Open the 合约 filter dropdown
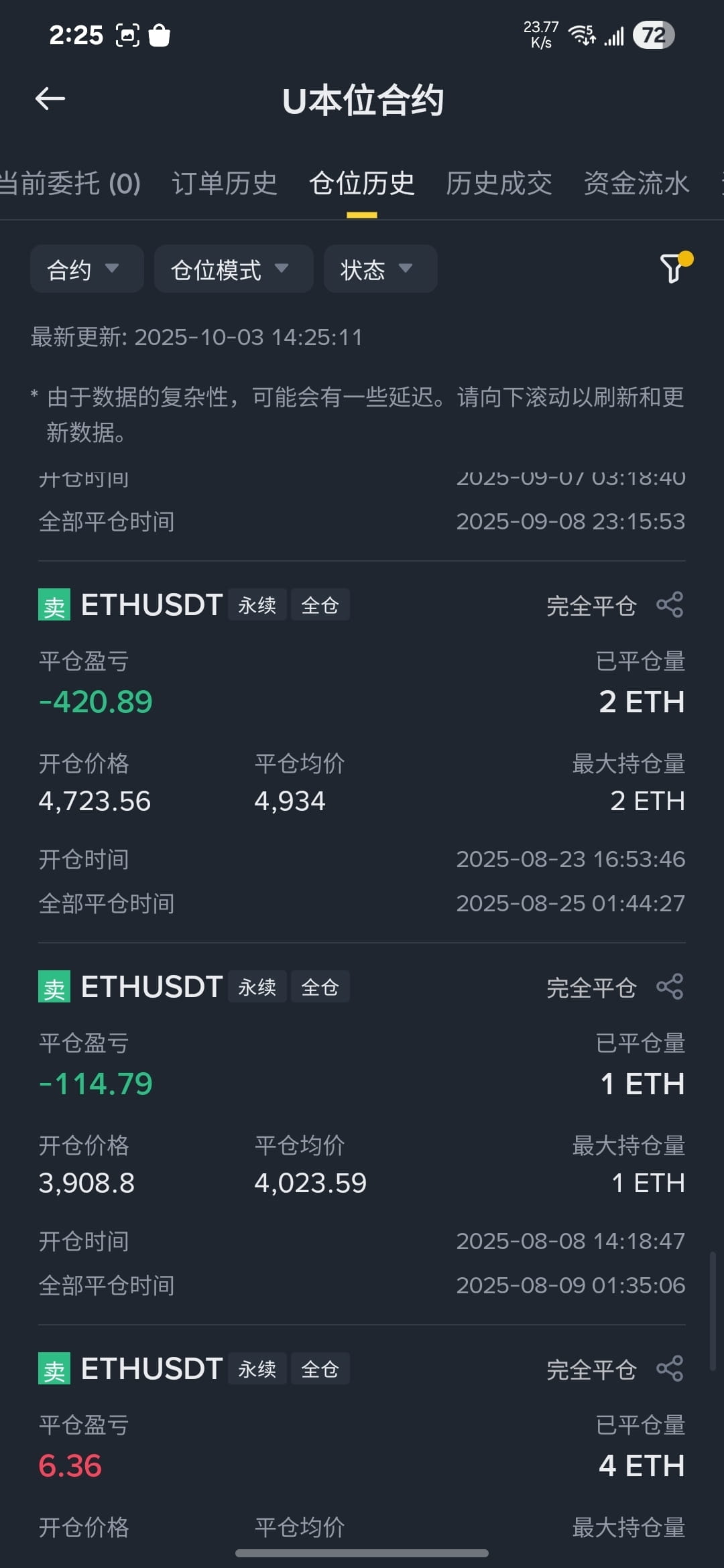 tap(86, 269)
